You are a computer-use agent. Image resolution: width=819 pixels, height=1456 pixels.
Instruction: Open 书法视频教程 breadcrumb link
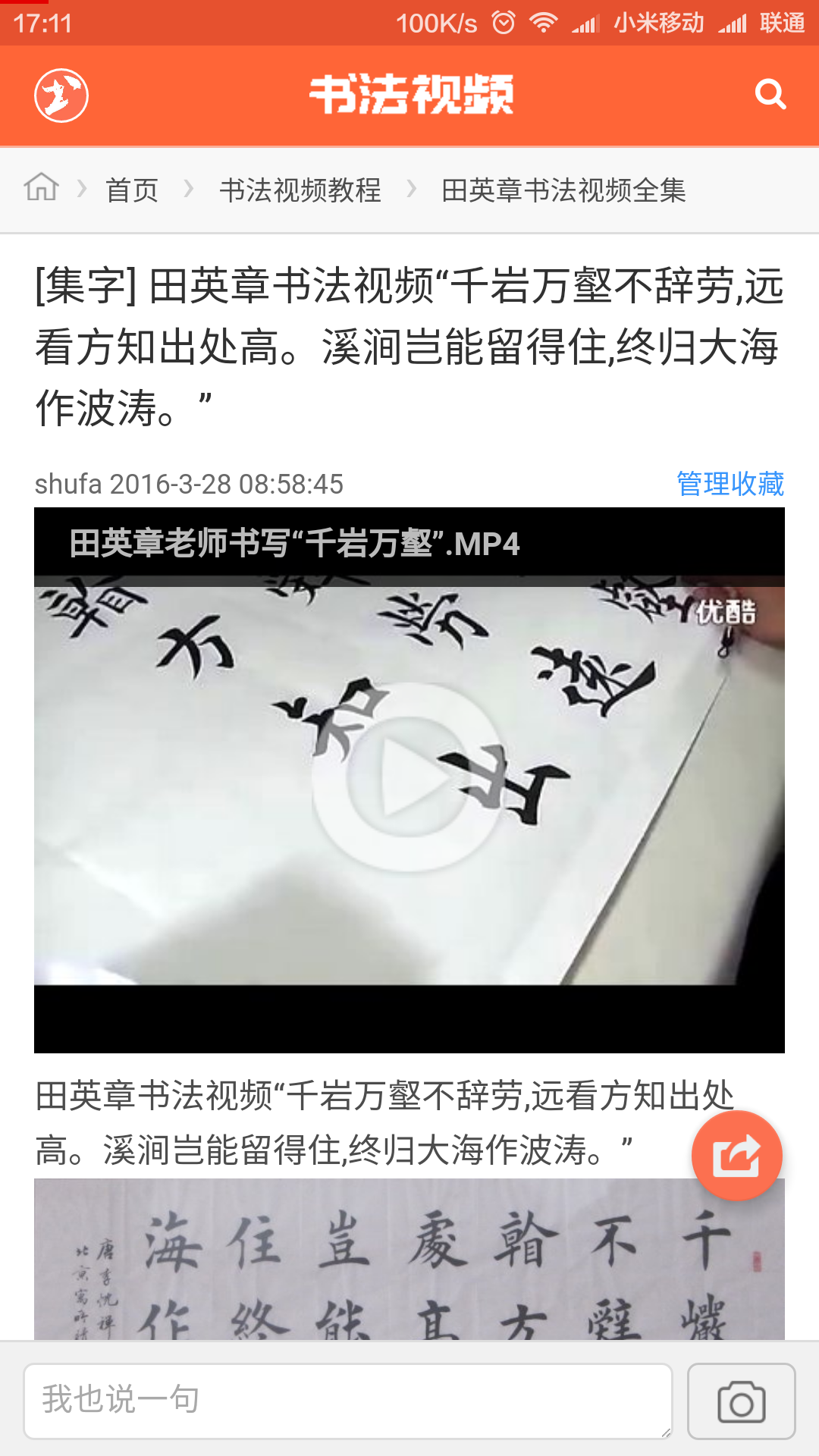click(300, 190)
